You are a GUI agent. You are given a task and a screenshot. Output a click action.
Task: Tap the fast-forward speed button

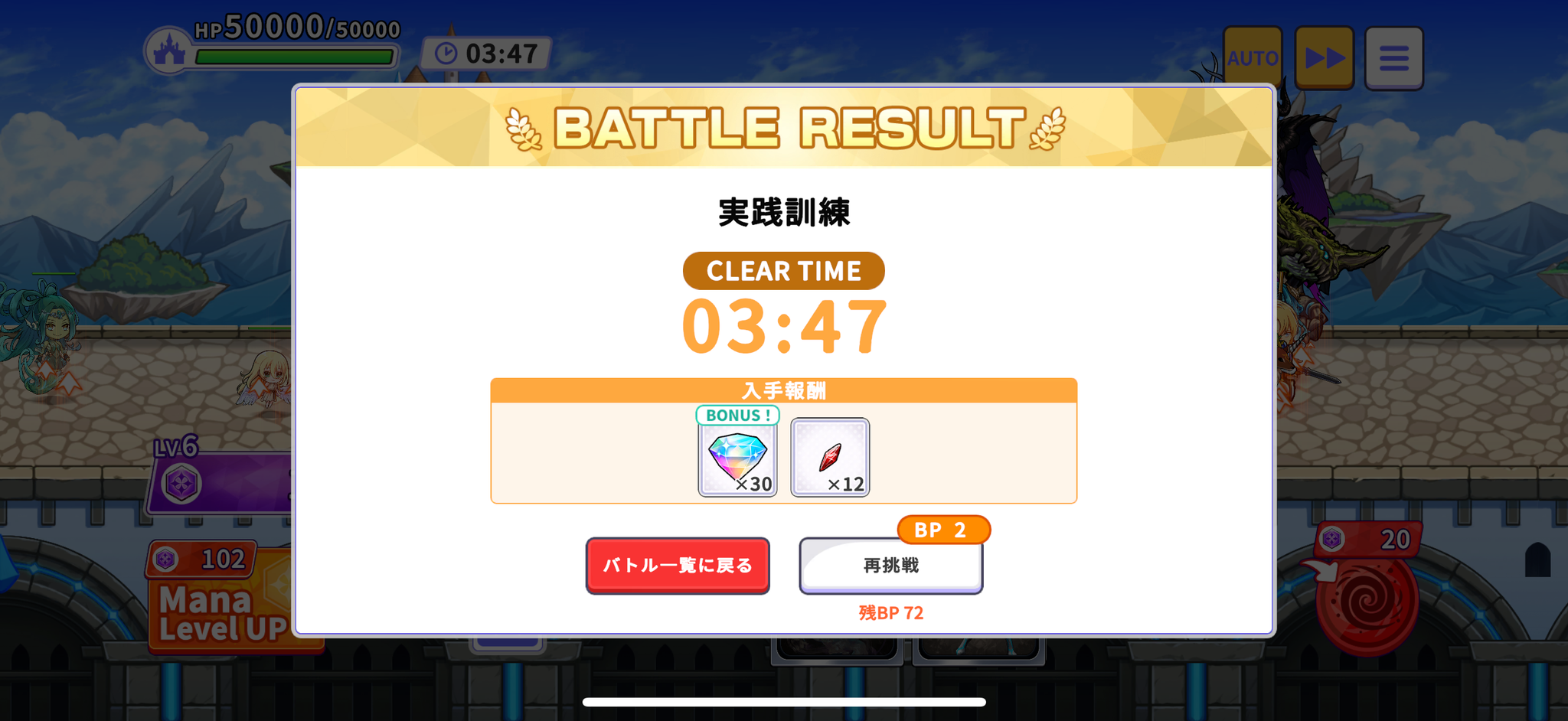pyautogui.click(x=1324, y=57)
